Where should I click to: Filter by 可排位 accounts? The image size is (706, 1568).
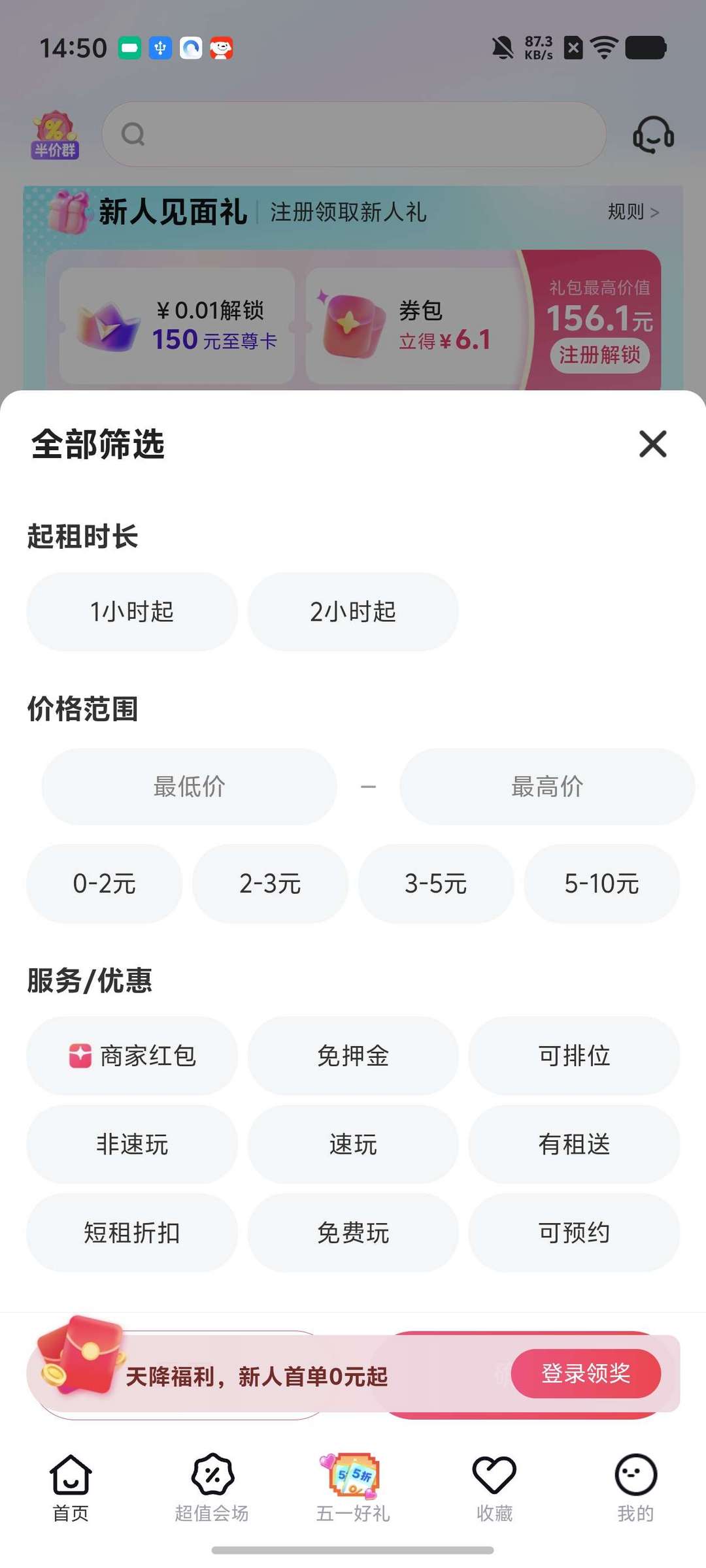click(x=574, y=1056)
